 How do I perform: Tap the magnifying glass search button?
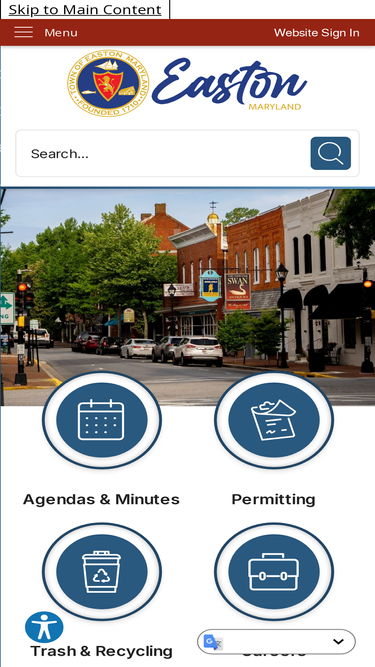[x=330, y=153]
